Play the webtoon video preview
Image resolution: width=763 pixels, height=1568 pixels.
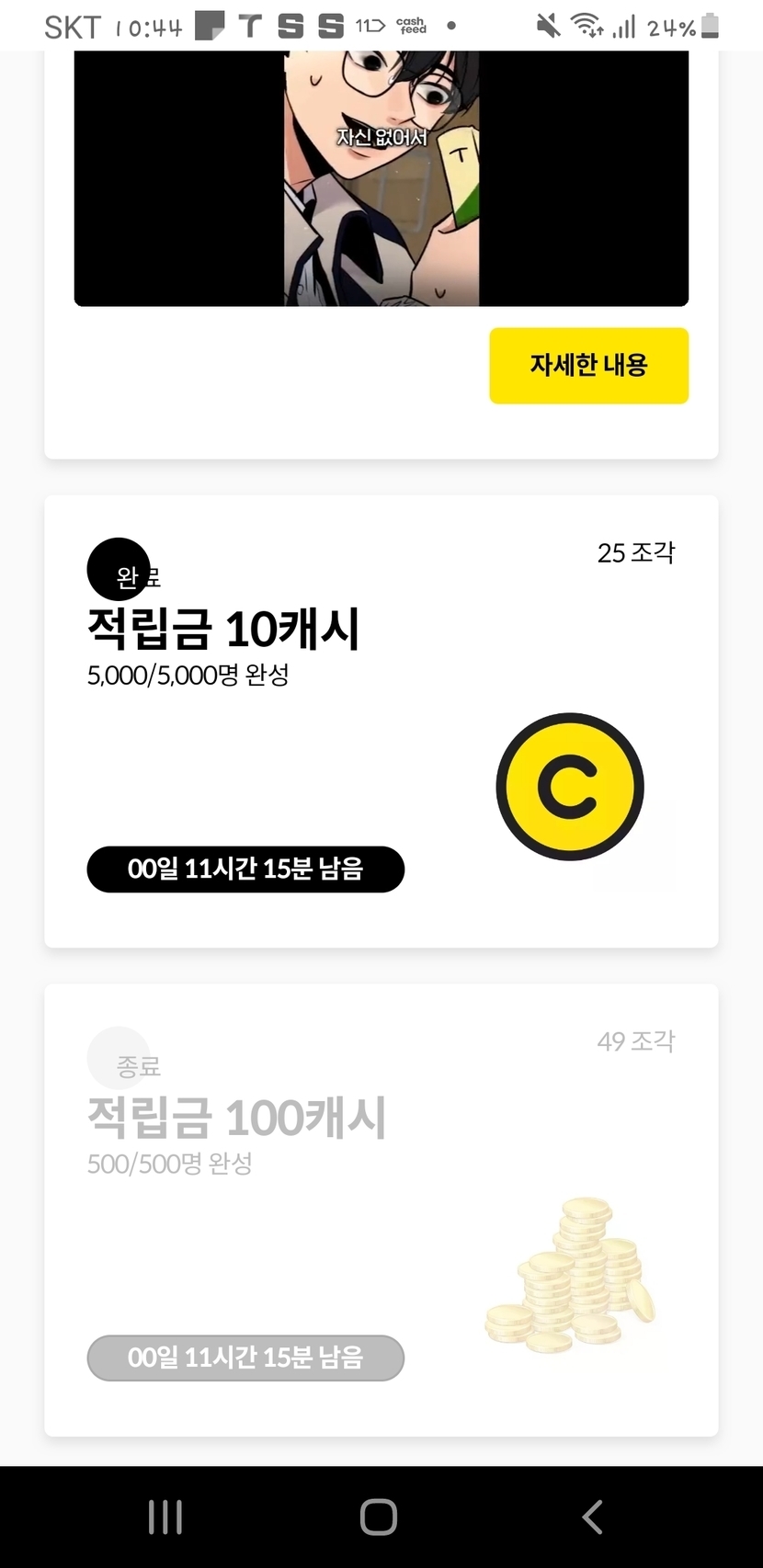click(381, 177)
